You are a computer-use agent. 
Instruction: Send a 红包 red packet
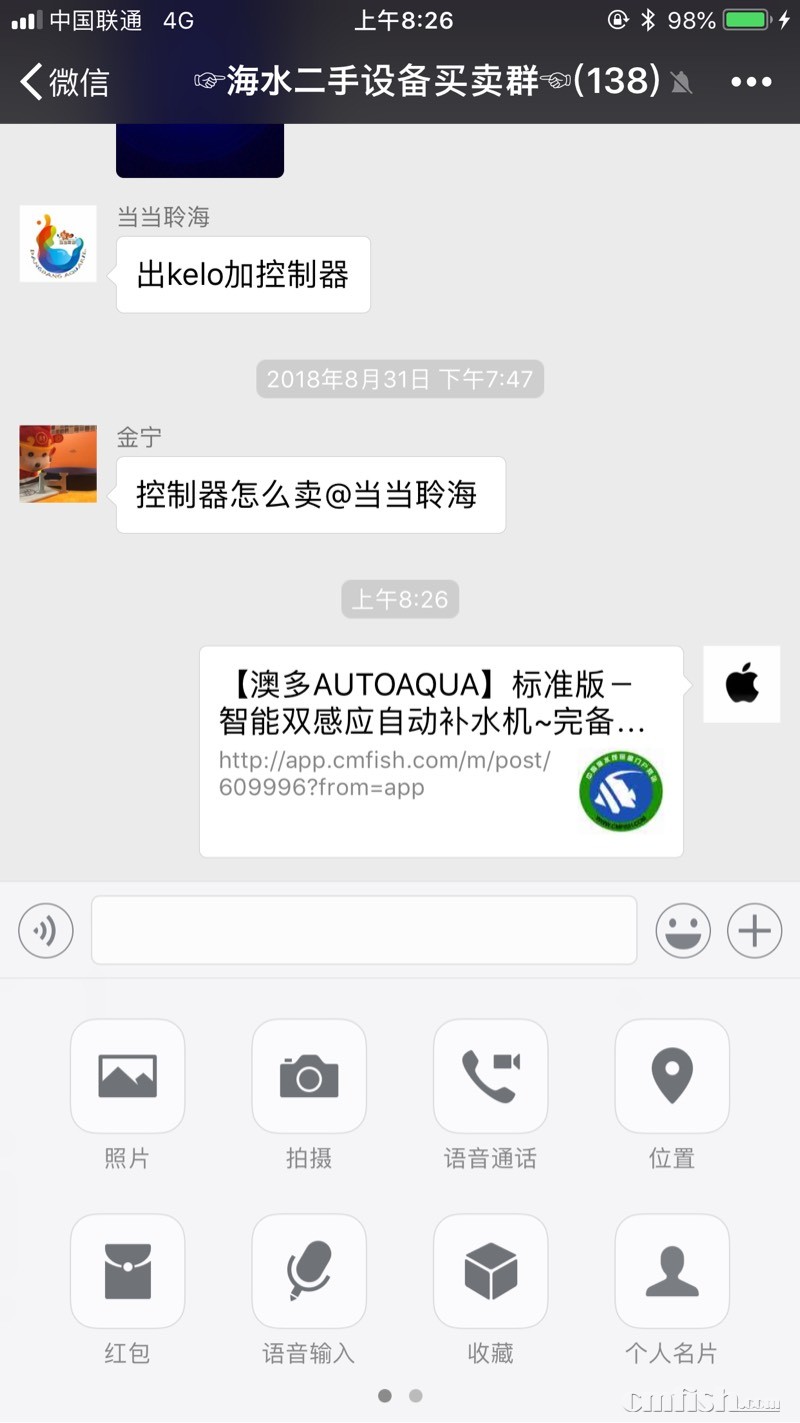[x=127, y=1271]
